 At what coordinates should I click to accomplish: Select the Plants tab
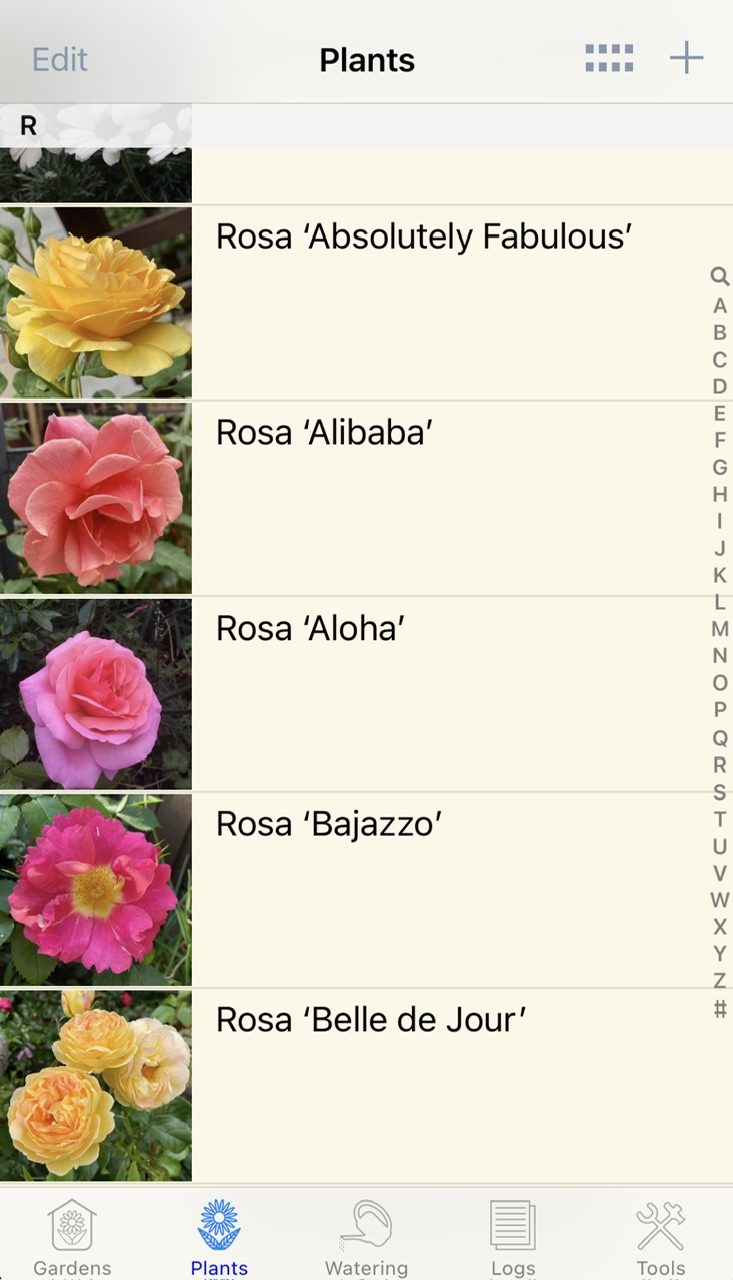(219, 1238)
